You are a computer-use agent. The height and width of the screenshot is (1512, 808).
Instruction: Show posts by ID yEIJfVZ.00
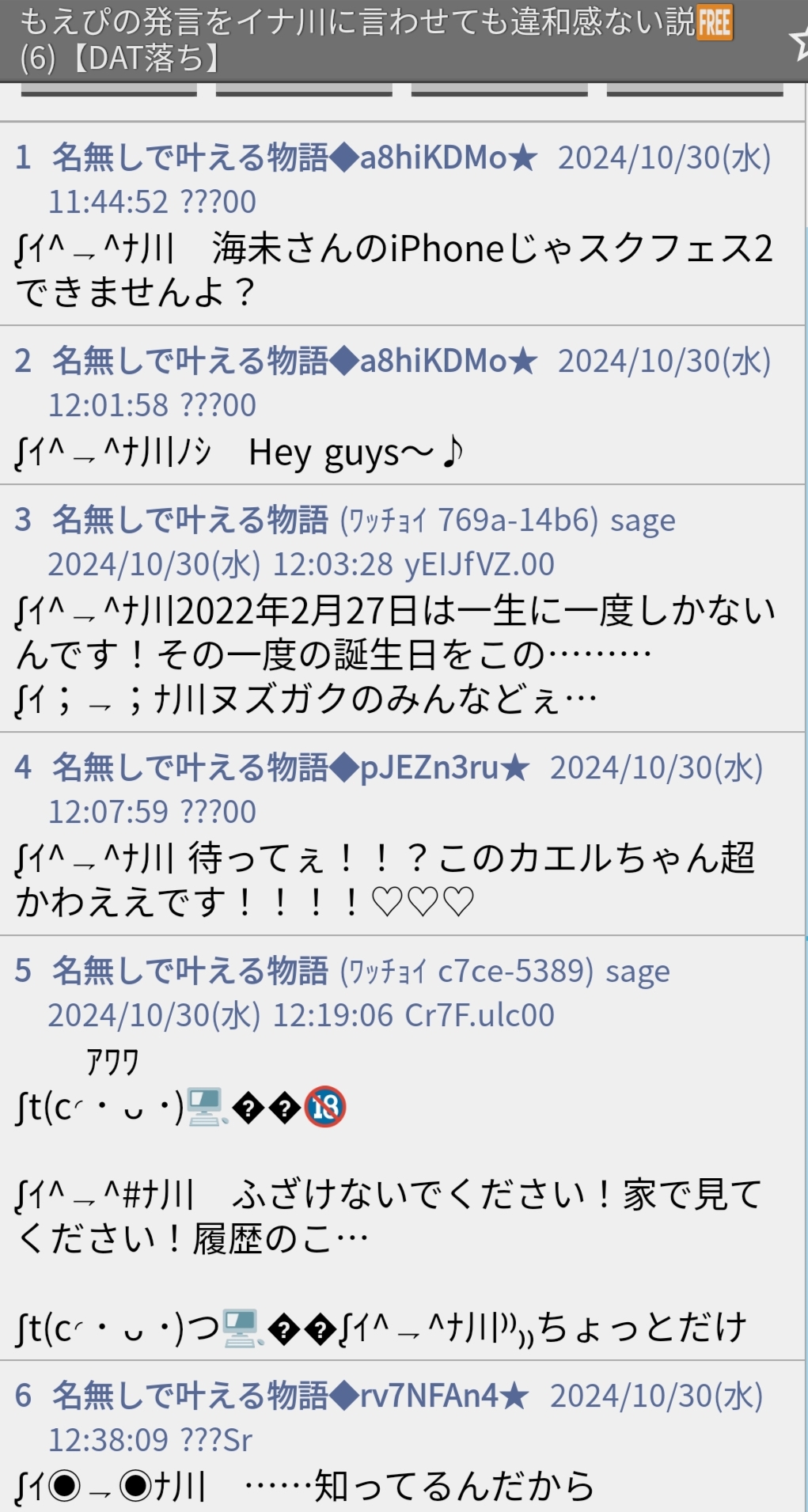[x=480, y=564]
